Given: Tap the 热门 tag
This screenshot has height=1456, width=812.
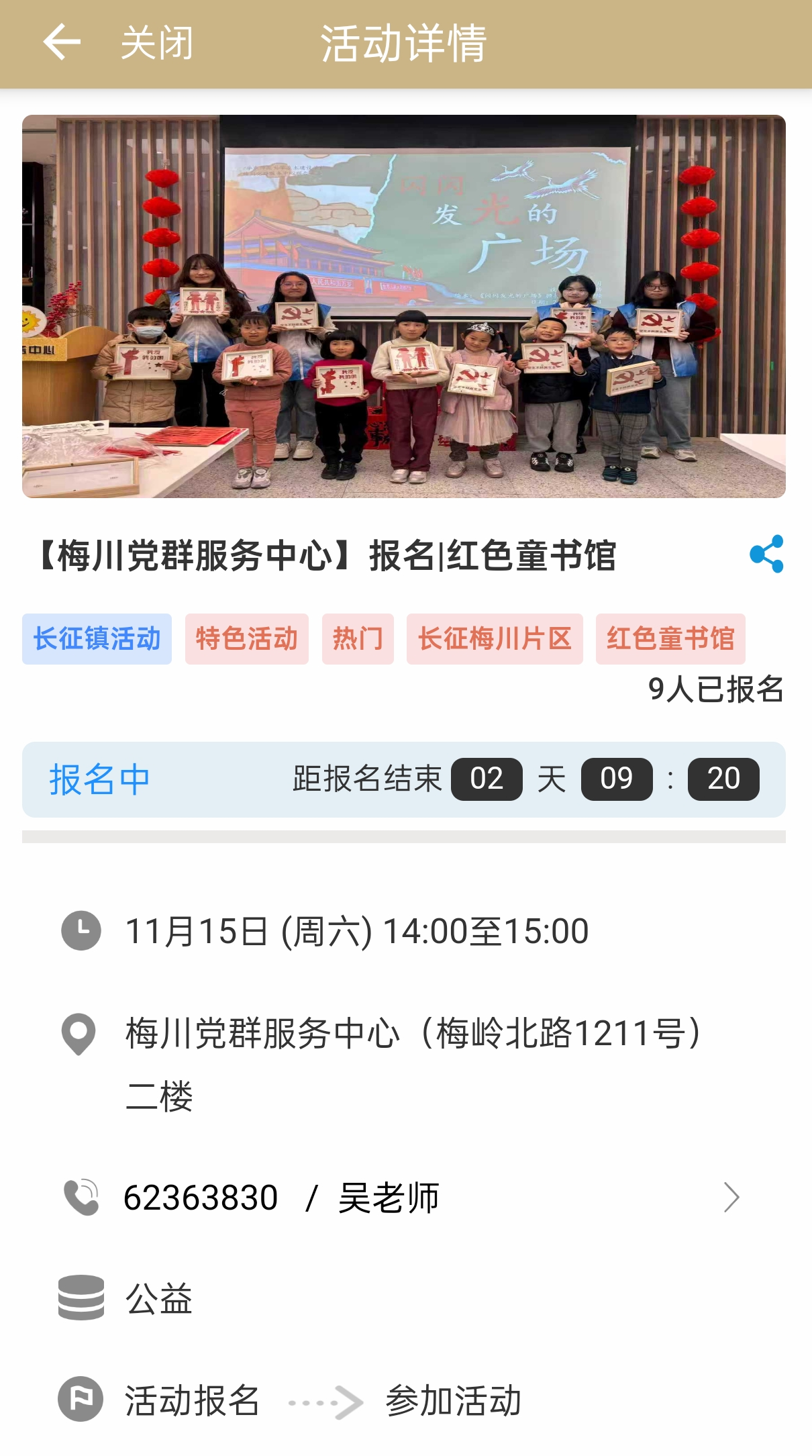Looking at the screenshot, I should click(358, 638).
